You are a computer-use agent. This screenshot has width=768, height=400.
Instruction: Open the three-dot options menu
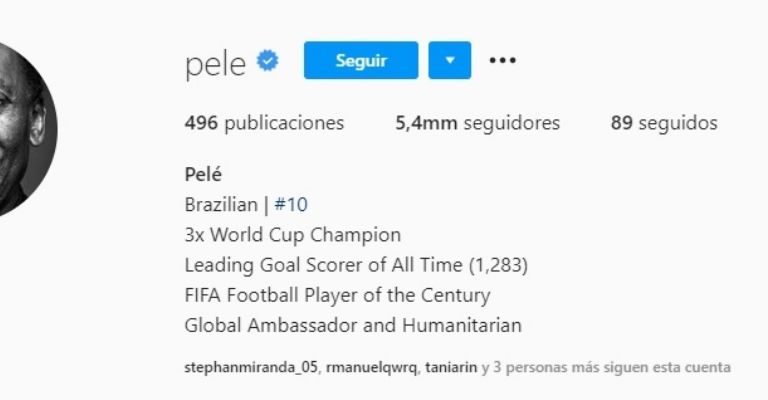click(502, 61)
